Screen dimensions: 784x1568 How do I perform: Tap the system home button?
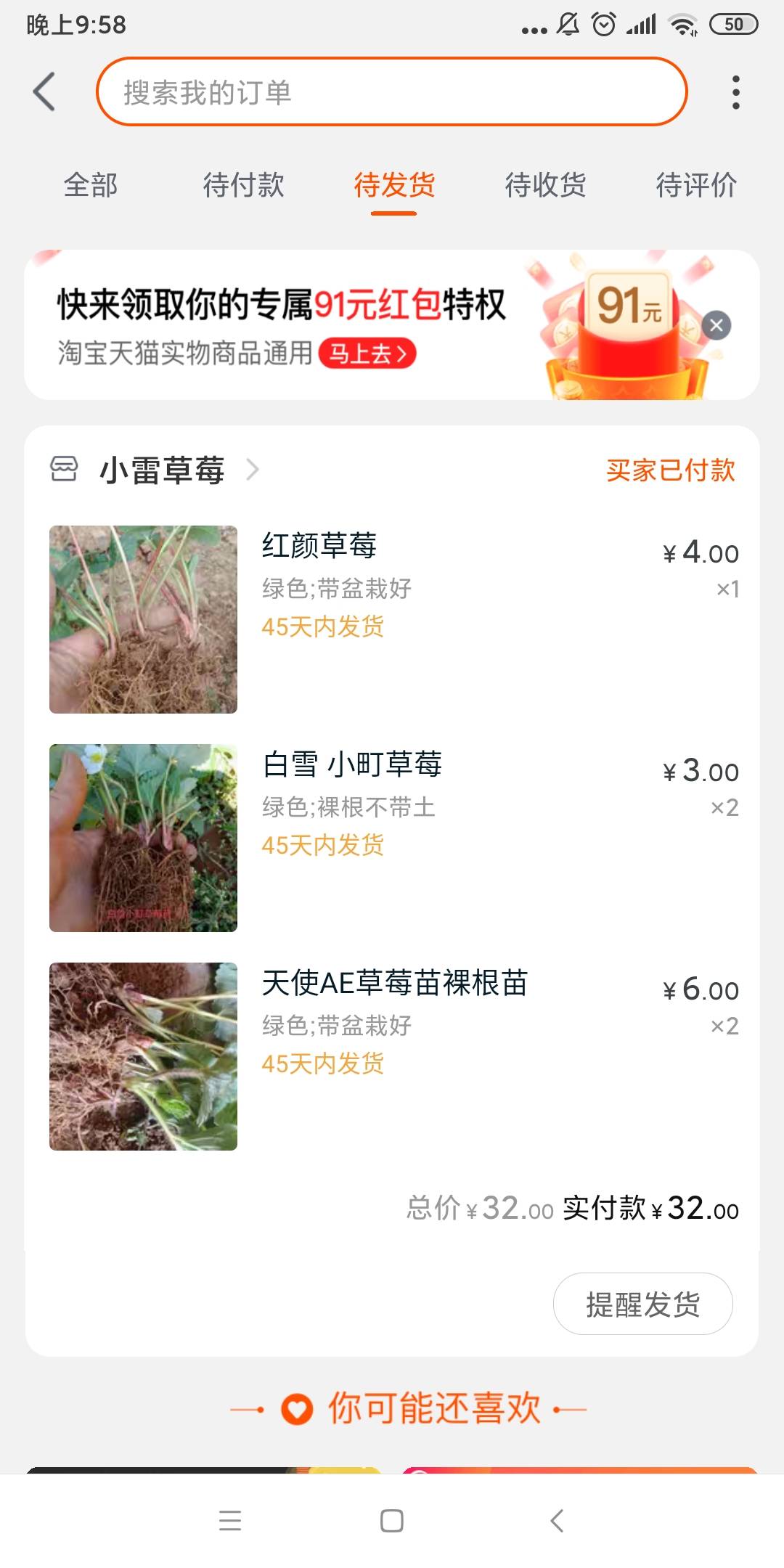392,1521
